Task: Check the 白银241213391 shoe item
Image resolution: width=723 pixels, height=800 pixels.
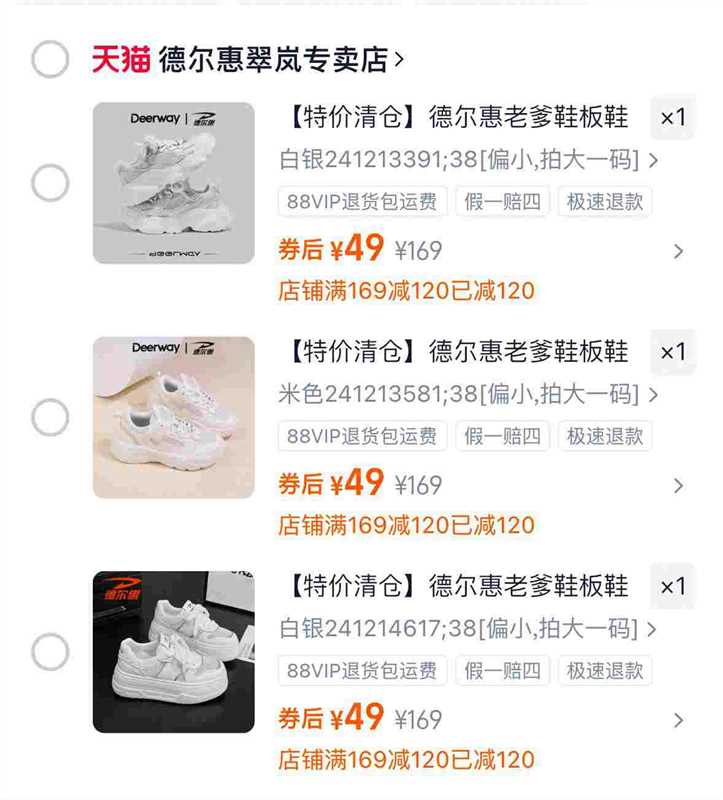Action: (50, 184)
